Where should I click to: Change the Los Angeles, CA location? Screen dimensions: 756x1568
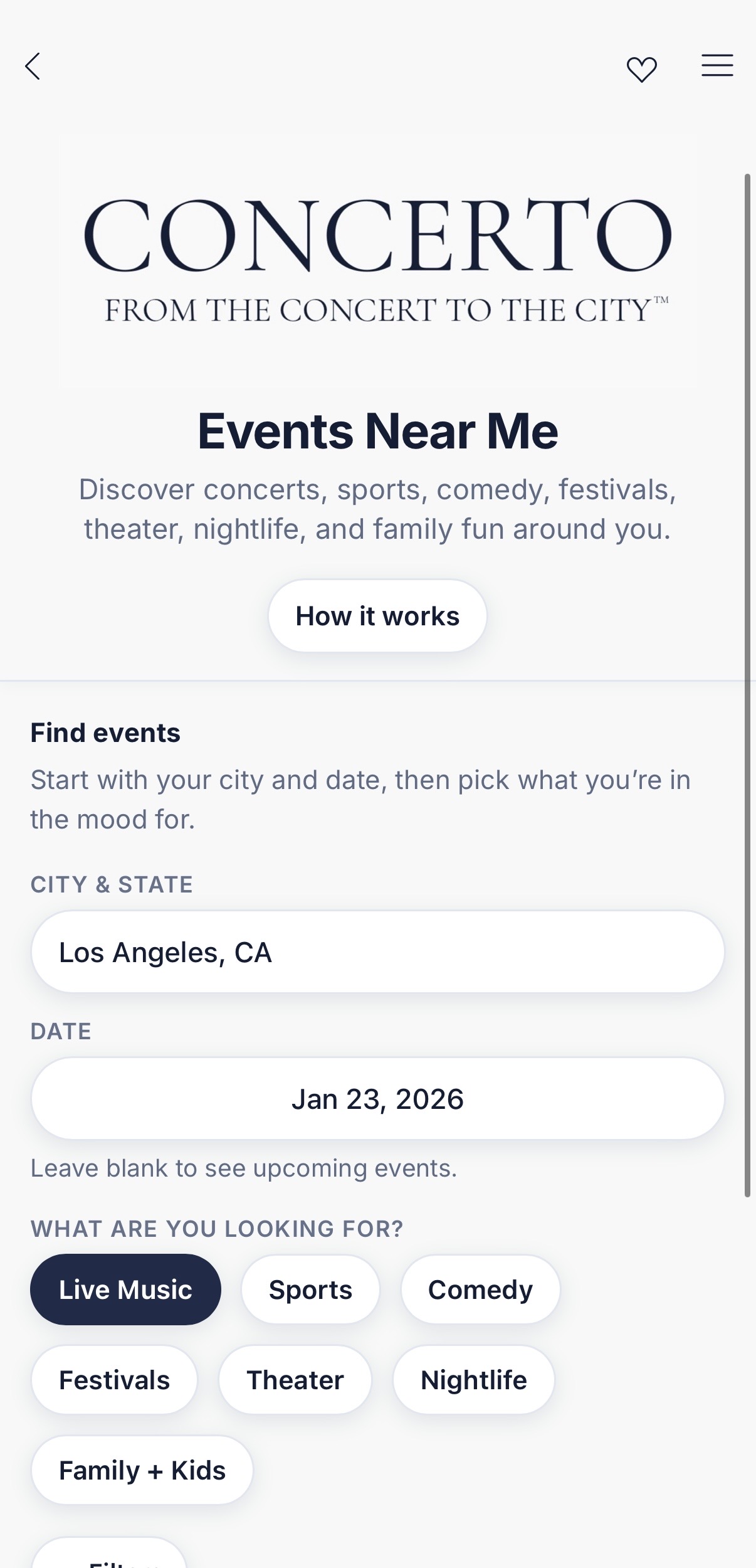point(377,951)
